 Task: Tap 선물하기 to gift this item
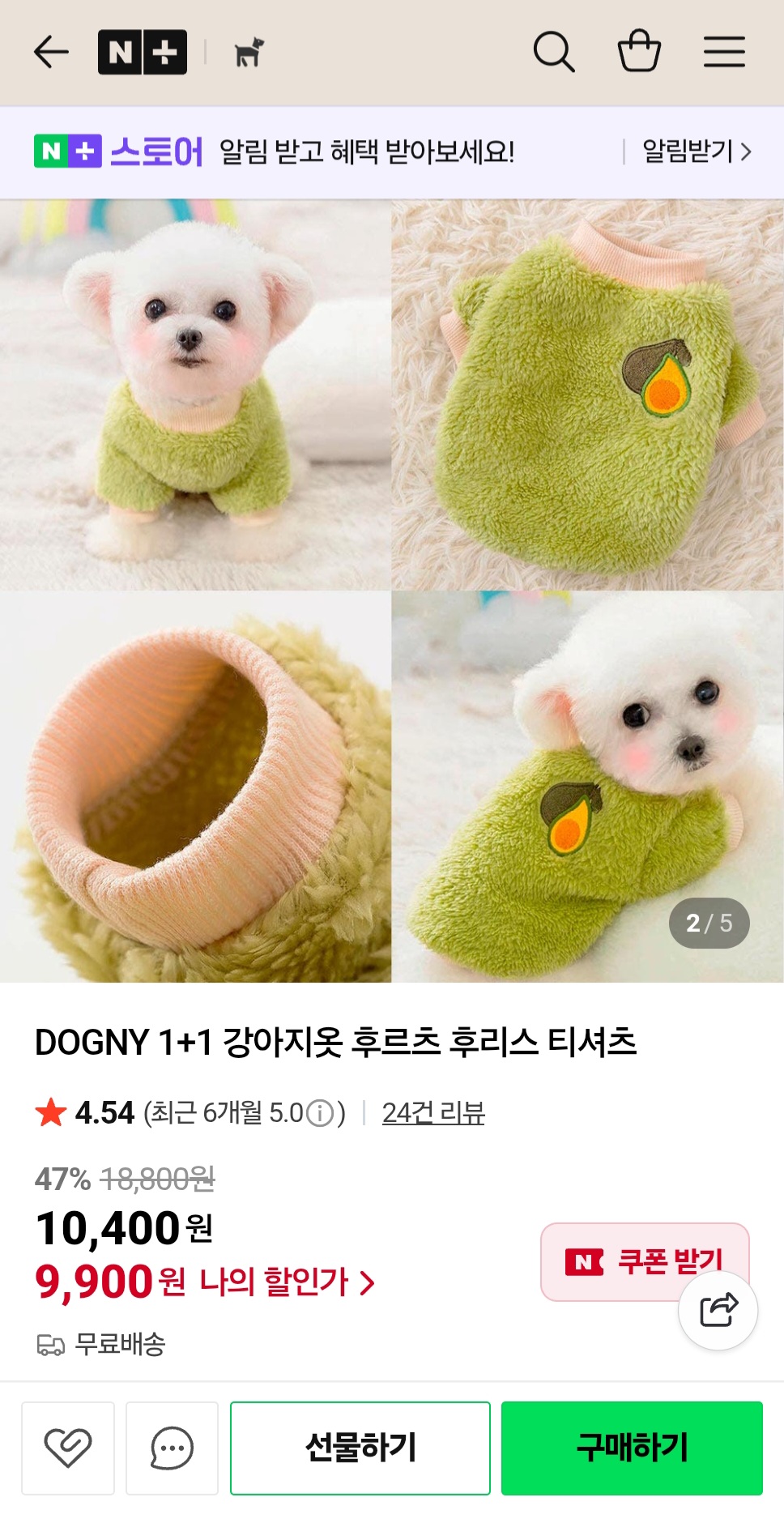[x=360, y=1448]
